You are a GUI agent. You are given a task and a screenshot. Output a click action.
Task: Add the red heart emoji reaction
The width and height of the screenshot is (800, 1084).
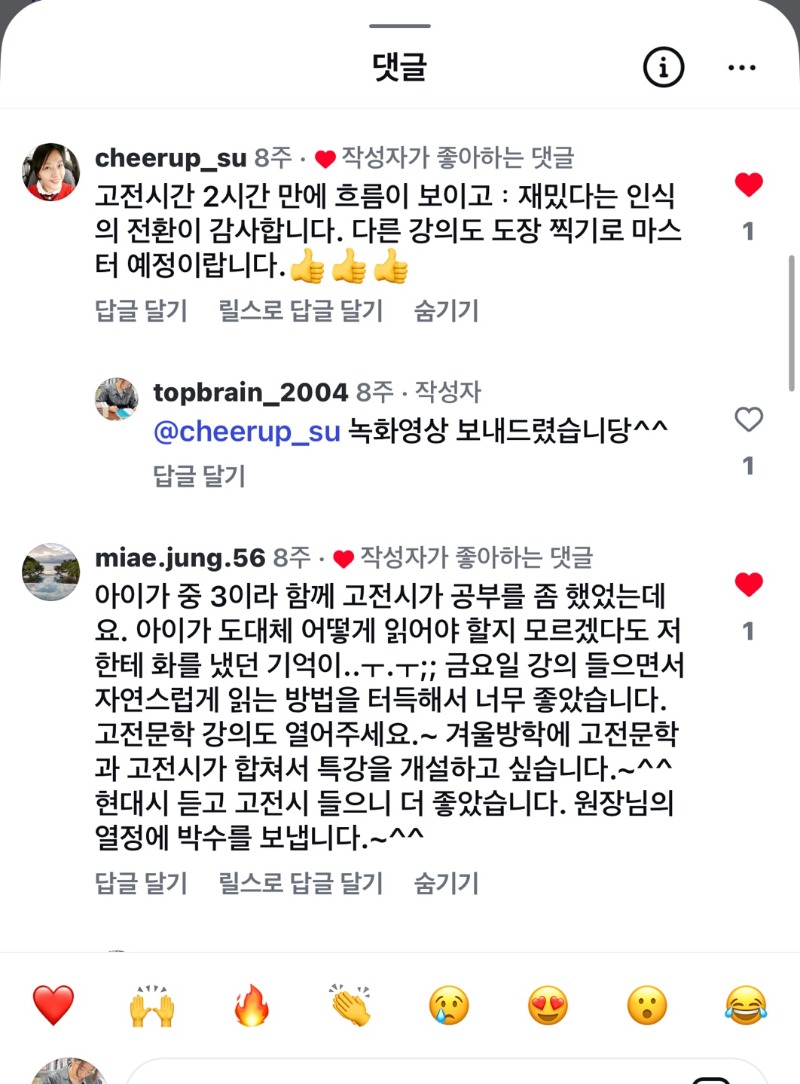click(53, 1004)
